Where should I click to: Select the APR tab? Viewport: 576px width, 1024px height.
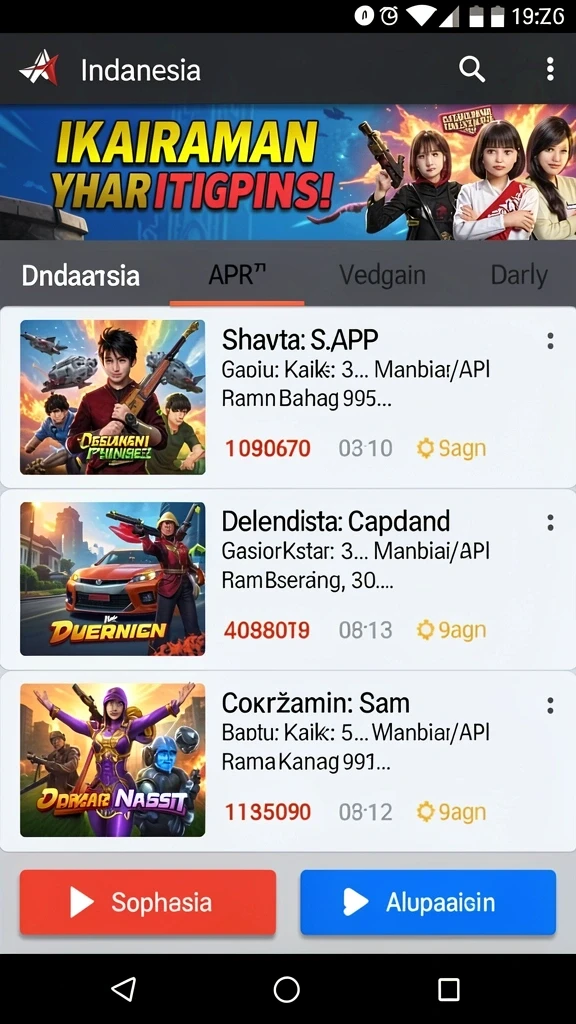237,276
